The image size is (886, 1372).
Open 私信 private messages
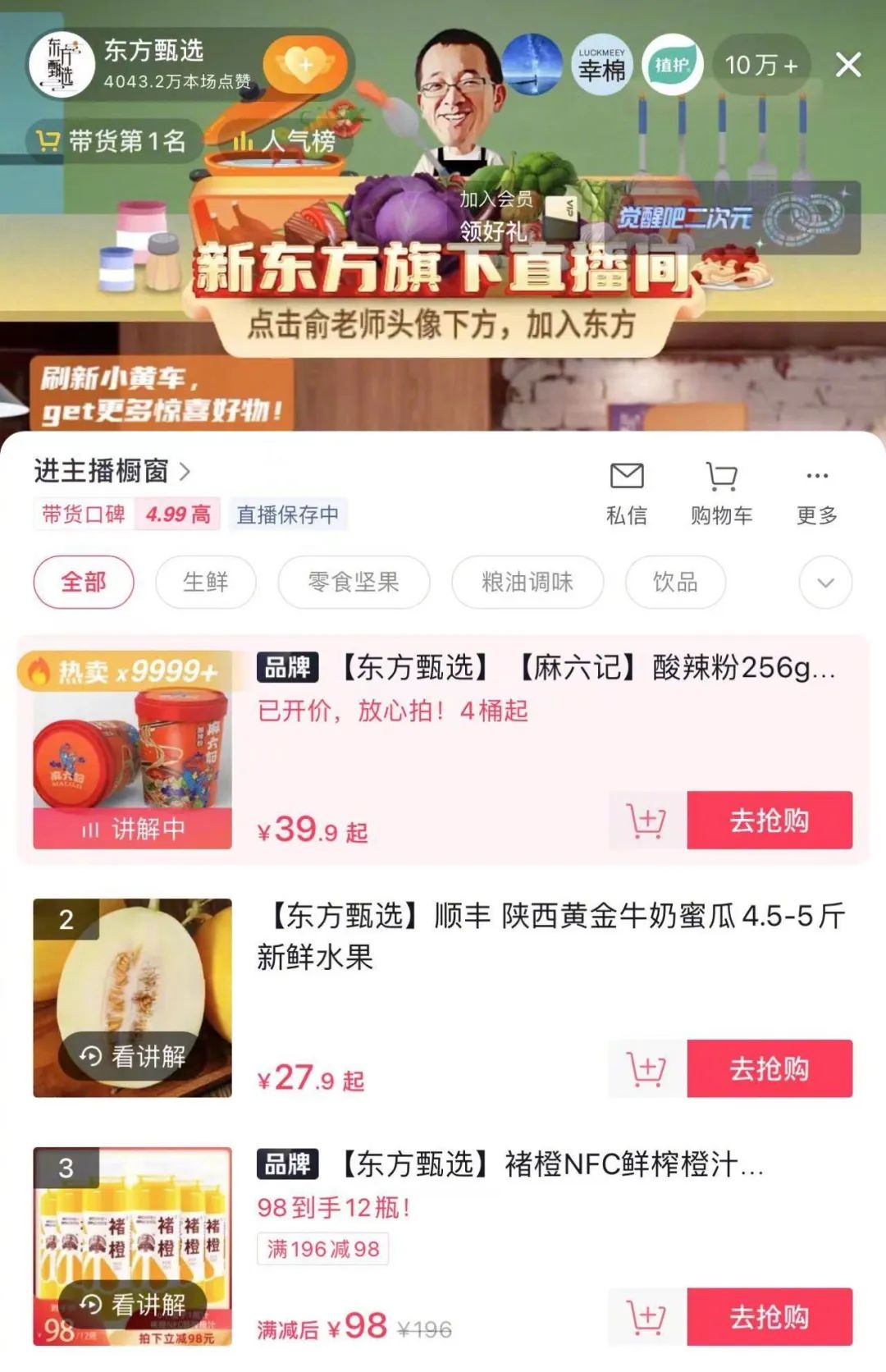tap(627, 493)
